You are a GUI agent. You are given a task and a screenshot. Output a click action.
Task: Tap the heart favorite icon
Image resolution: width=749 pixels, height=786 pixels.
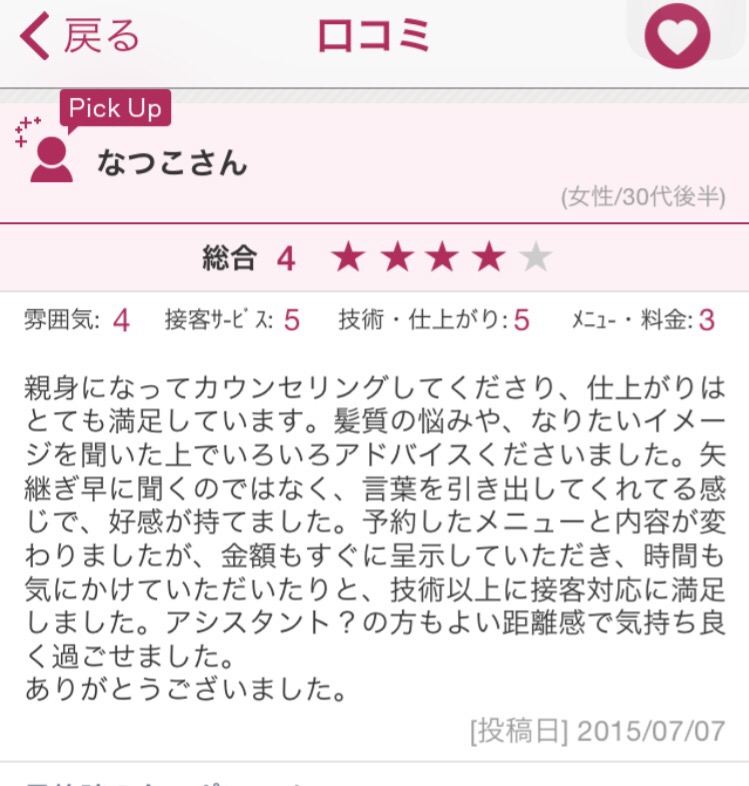point(677,37)
